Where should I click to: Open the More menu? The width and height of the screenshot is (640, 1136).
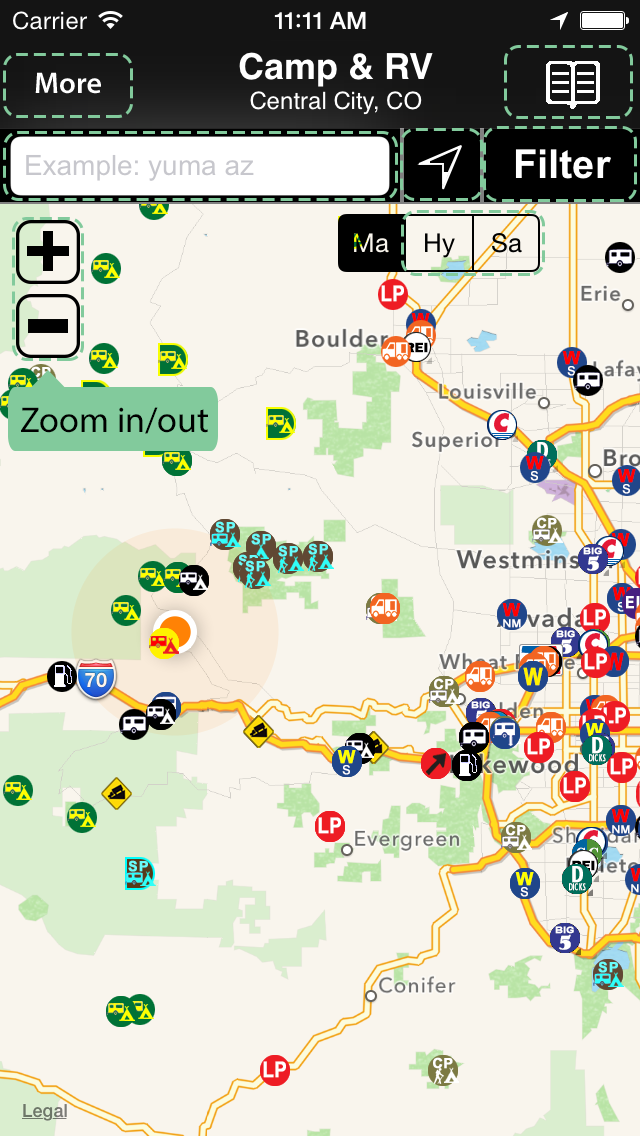pos(68,85)
